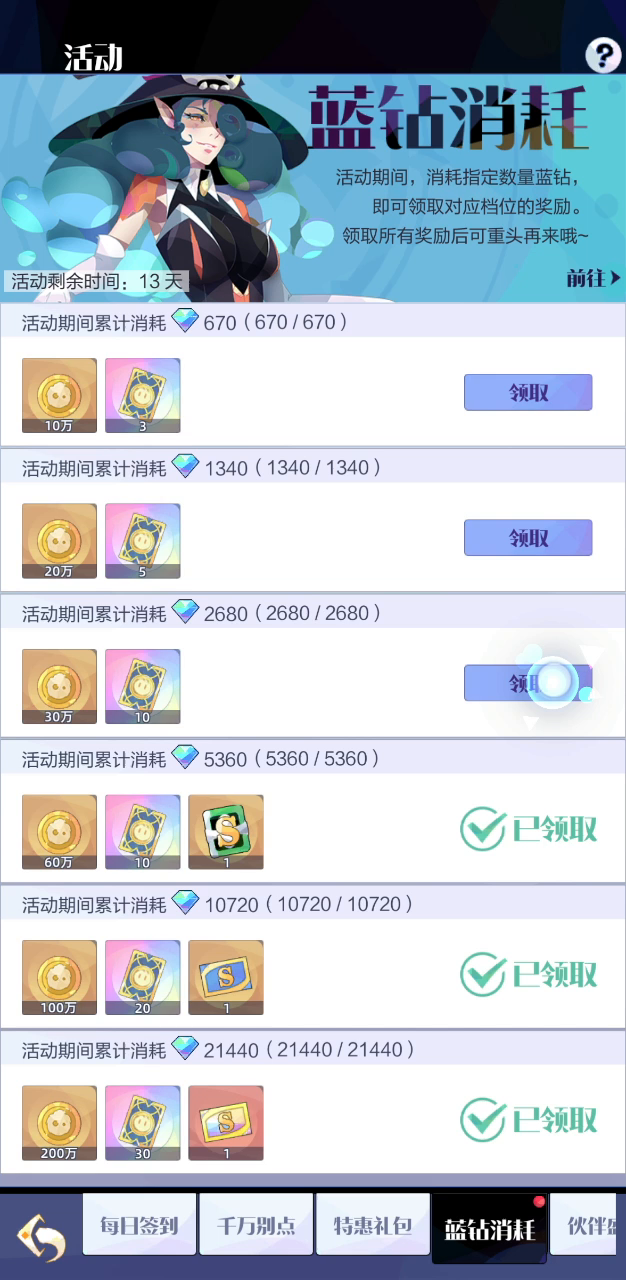Switch to the 千万别点 tab
Viewport: 626px width, 1280px height.
tap(254, 1225)
